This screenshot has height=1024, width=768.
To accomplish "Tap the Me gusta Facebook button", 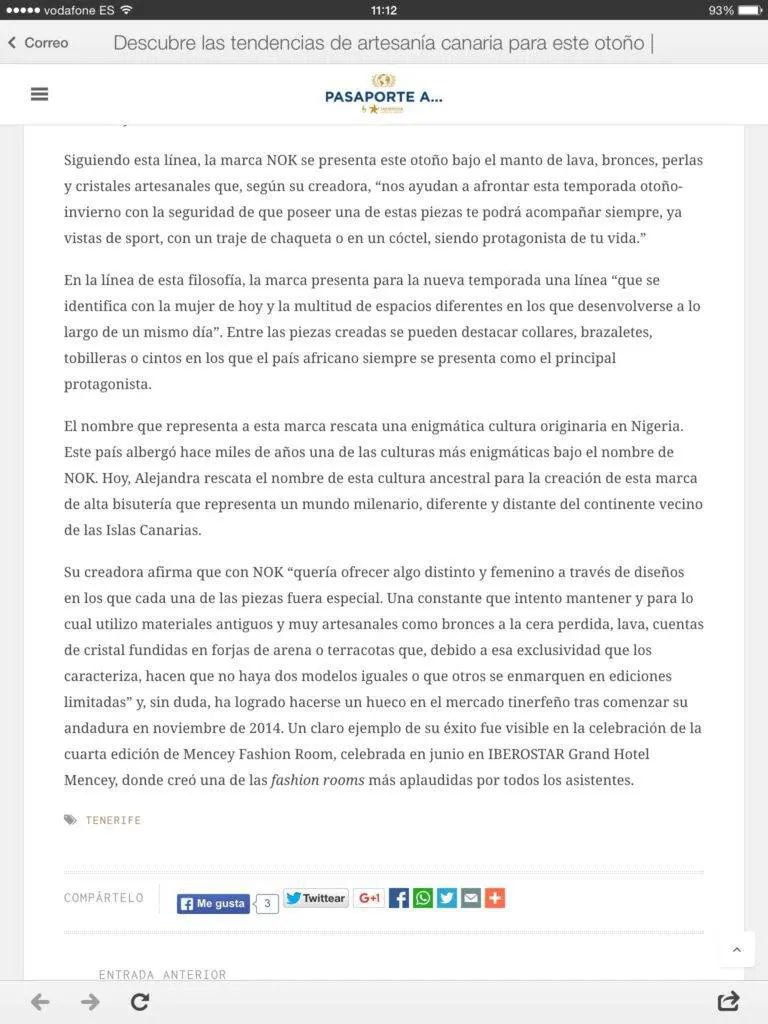I will (214, 903).
